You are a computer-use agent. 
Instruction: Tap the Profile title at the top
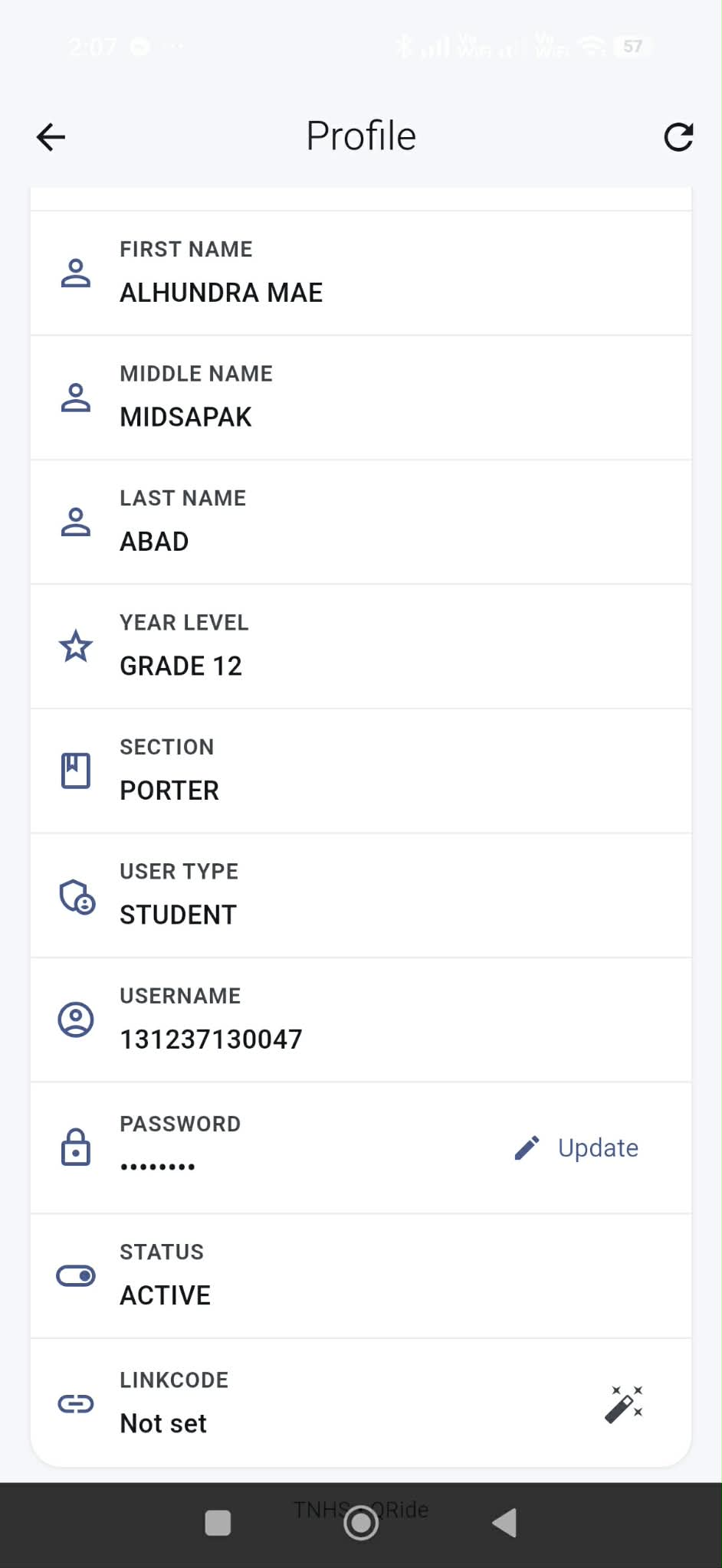[x=360, y=135]
